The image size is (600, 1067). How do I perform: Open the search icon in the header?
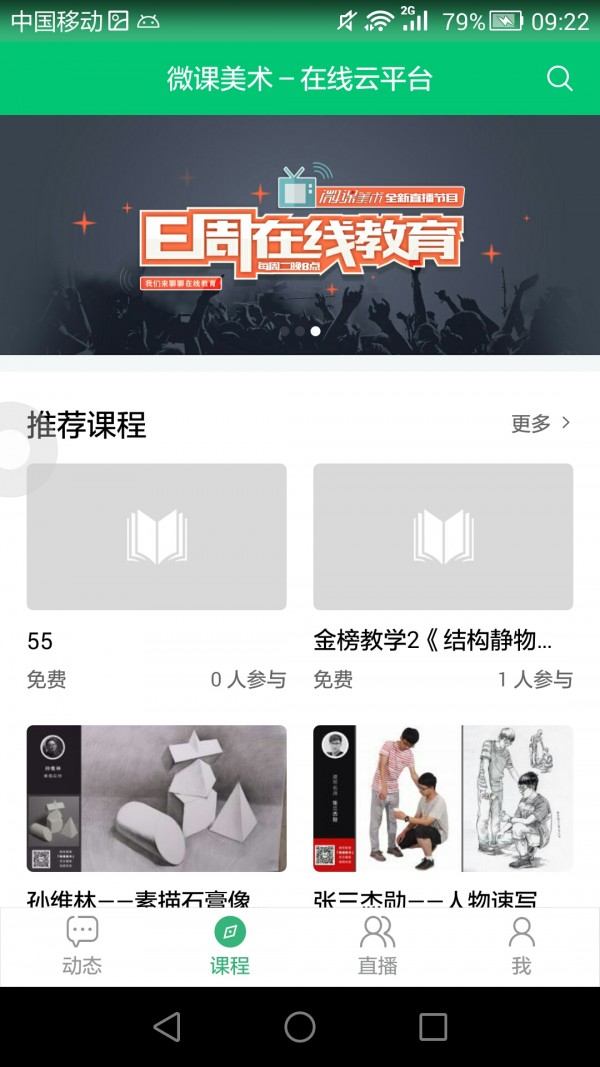560,79
